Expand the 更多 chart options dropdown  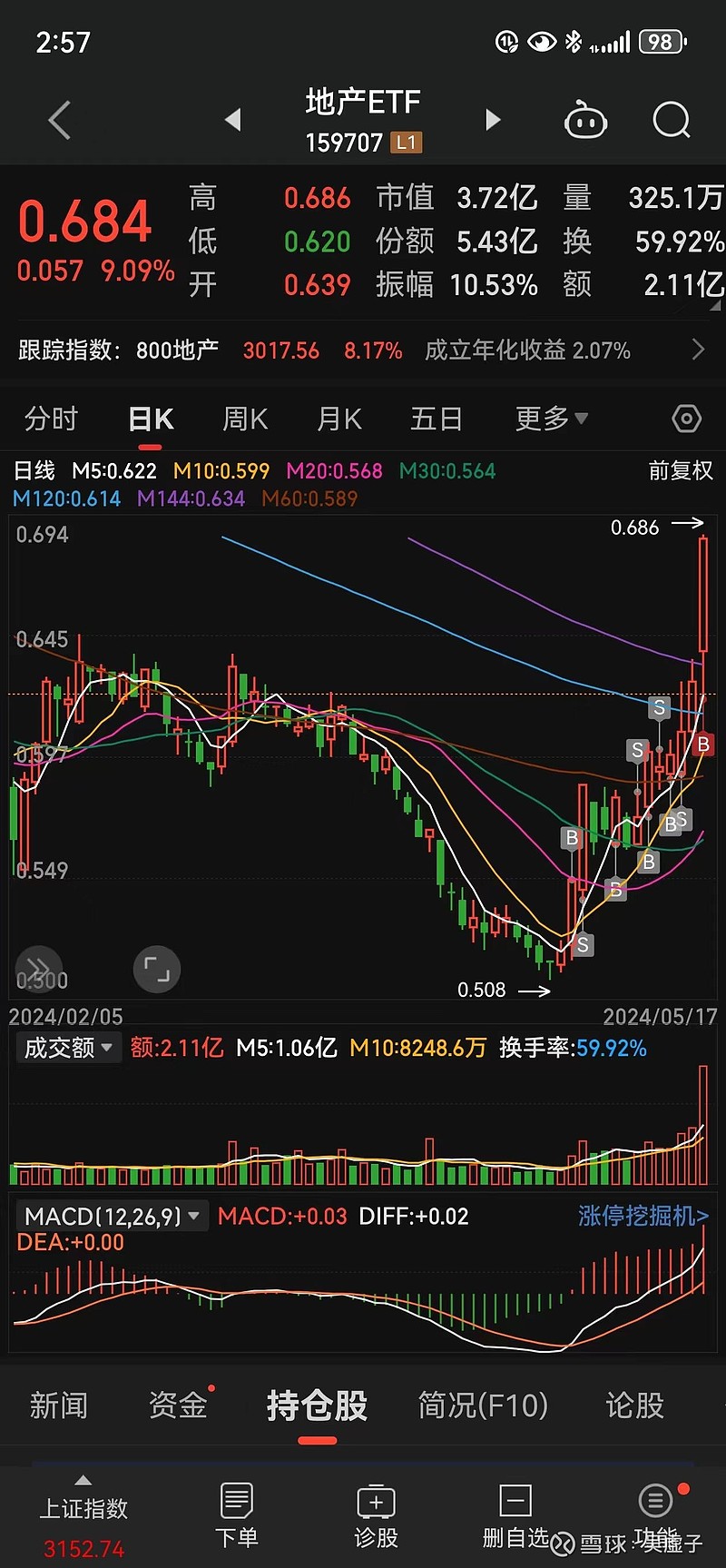552,419
